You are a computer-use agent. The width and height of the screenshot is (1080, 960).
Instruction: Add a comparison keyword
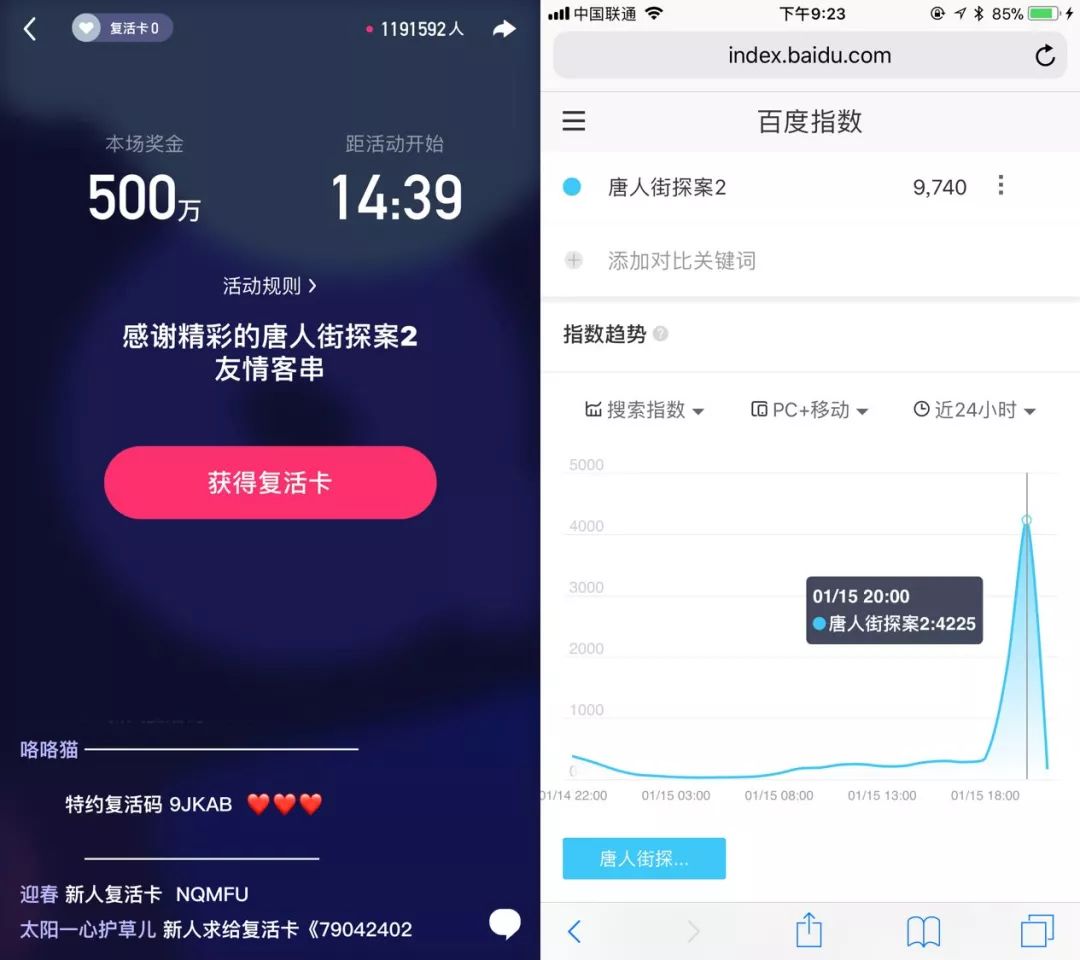[x=680, y=261]
